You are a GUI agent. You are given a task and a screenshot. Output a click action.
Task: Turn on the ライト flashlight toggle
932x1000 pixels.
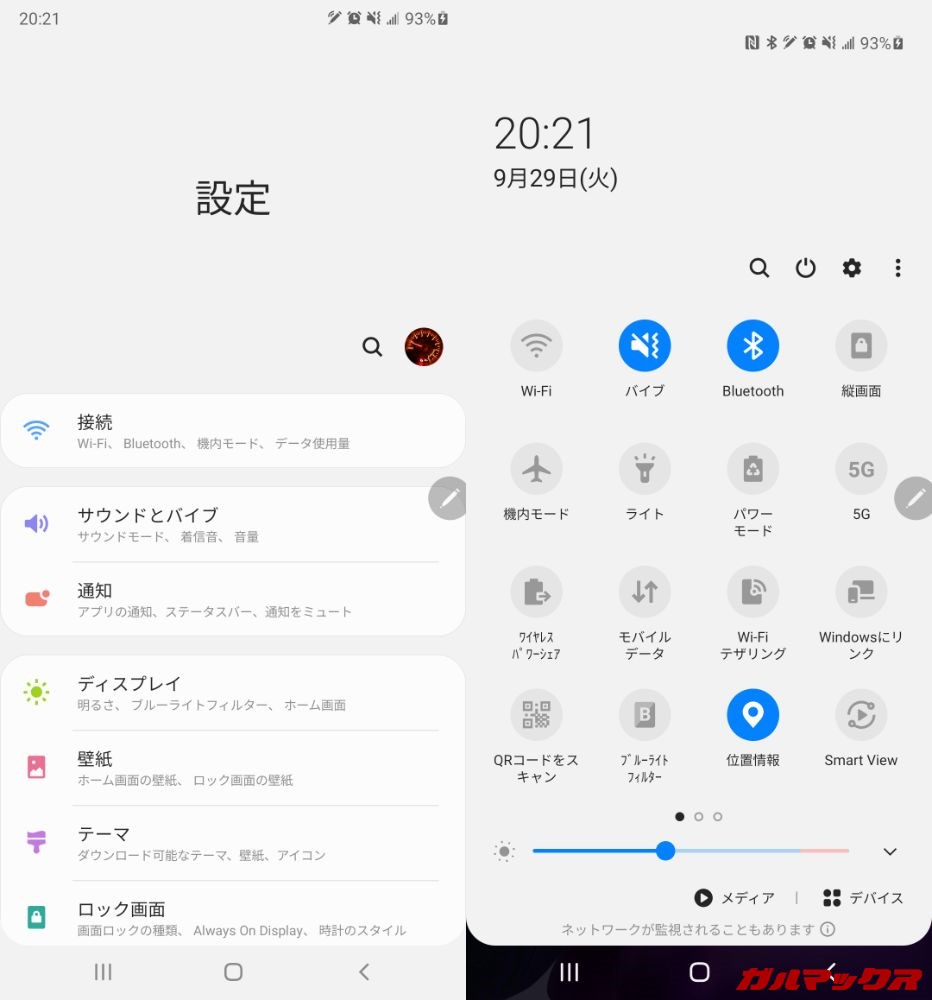644,469
